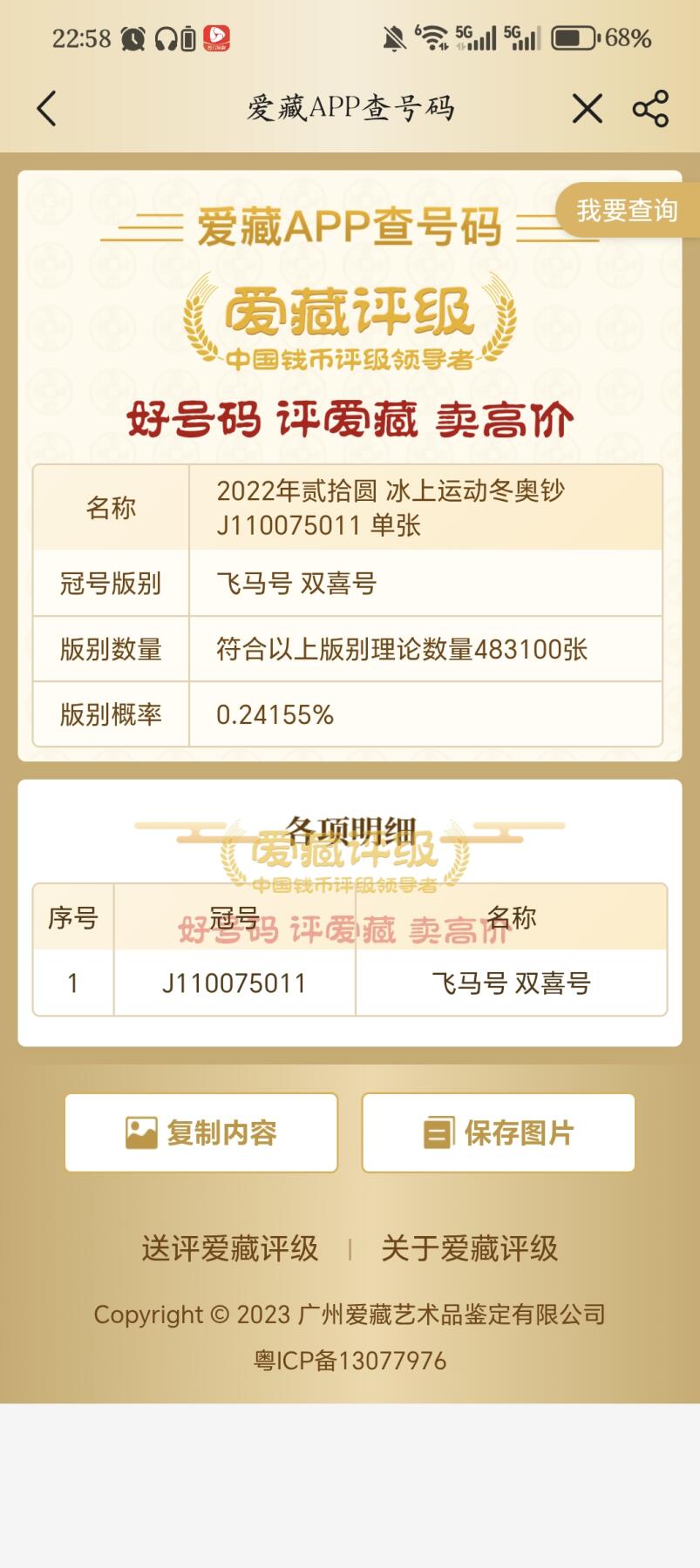Close the page with the X
The width and height of the screenshot is (700, 1568).
click(x=587, y=108)
